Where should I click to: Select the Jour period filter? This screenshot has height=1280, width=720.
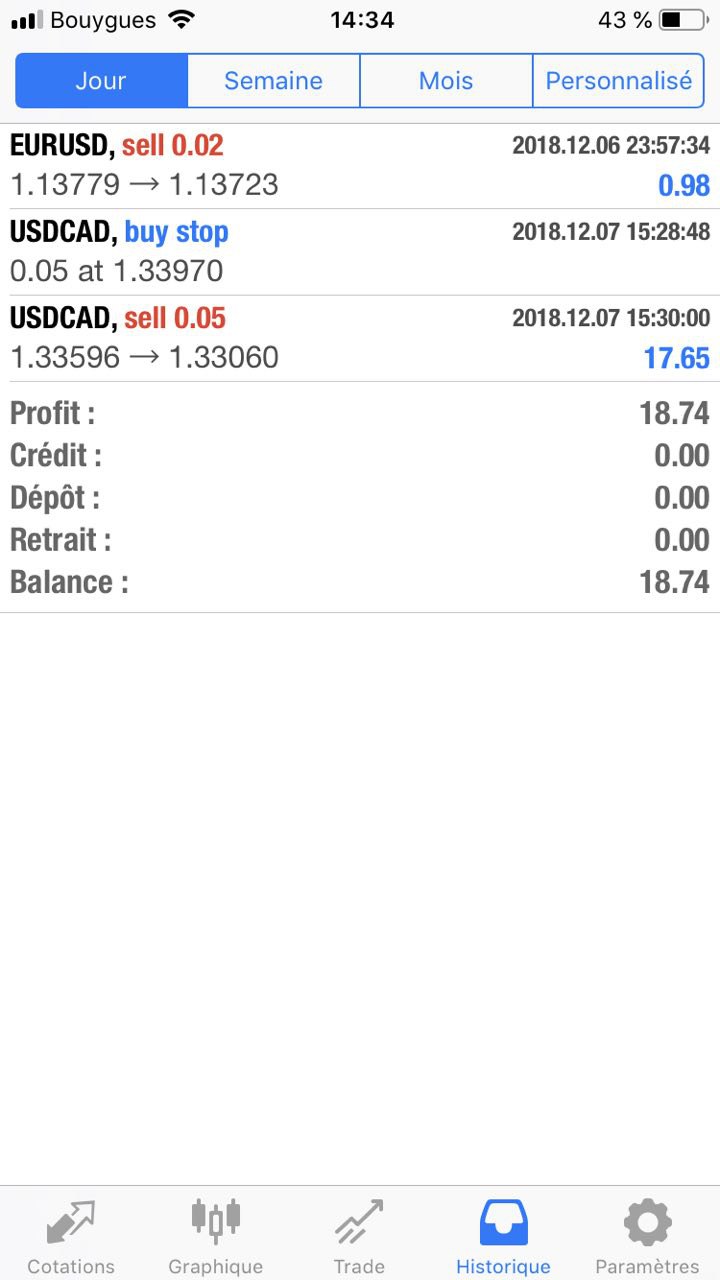tap(101, 81)
